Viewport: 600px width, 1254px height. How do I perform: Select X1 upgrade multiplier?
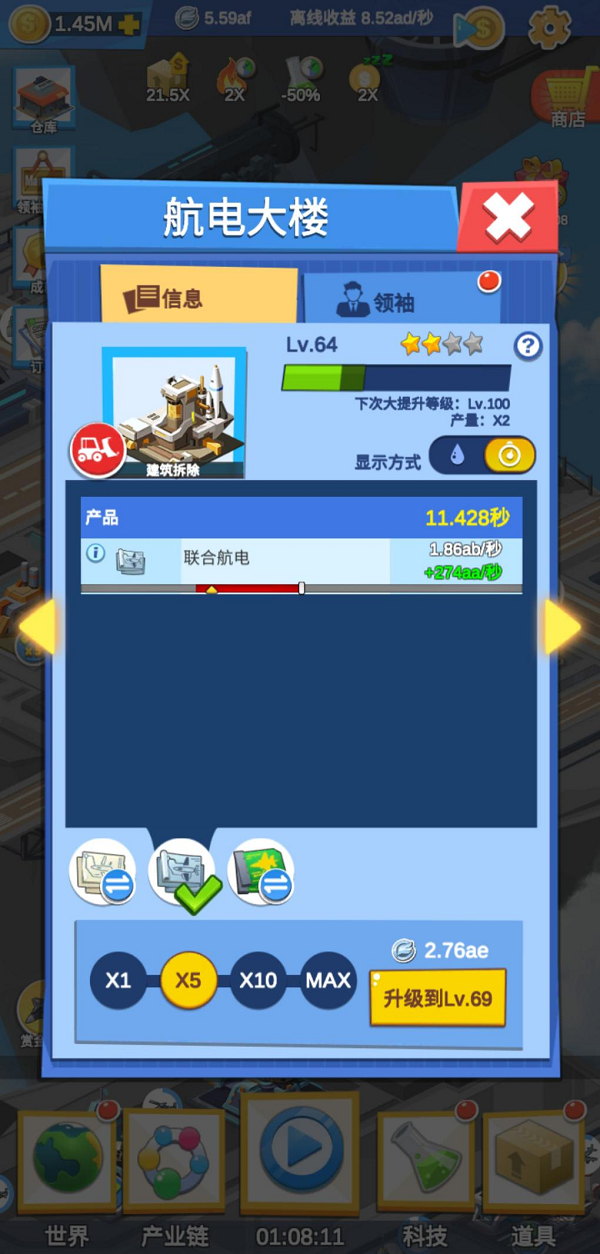(118, 980)
